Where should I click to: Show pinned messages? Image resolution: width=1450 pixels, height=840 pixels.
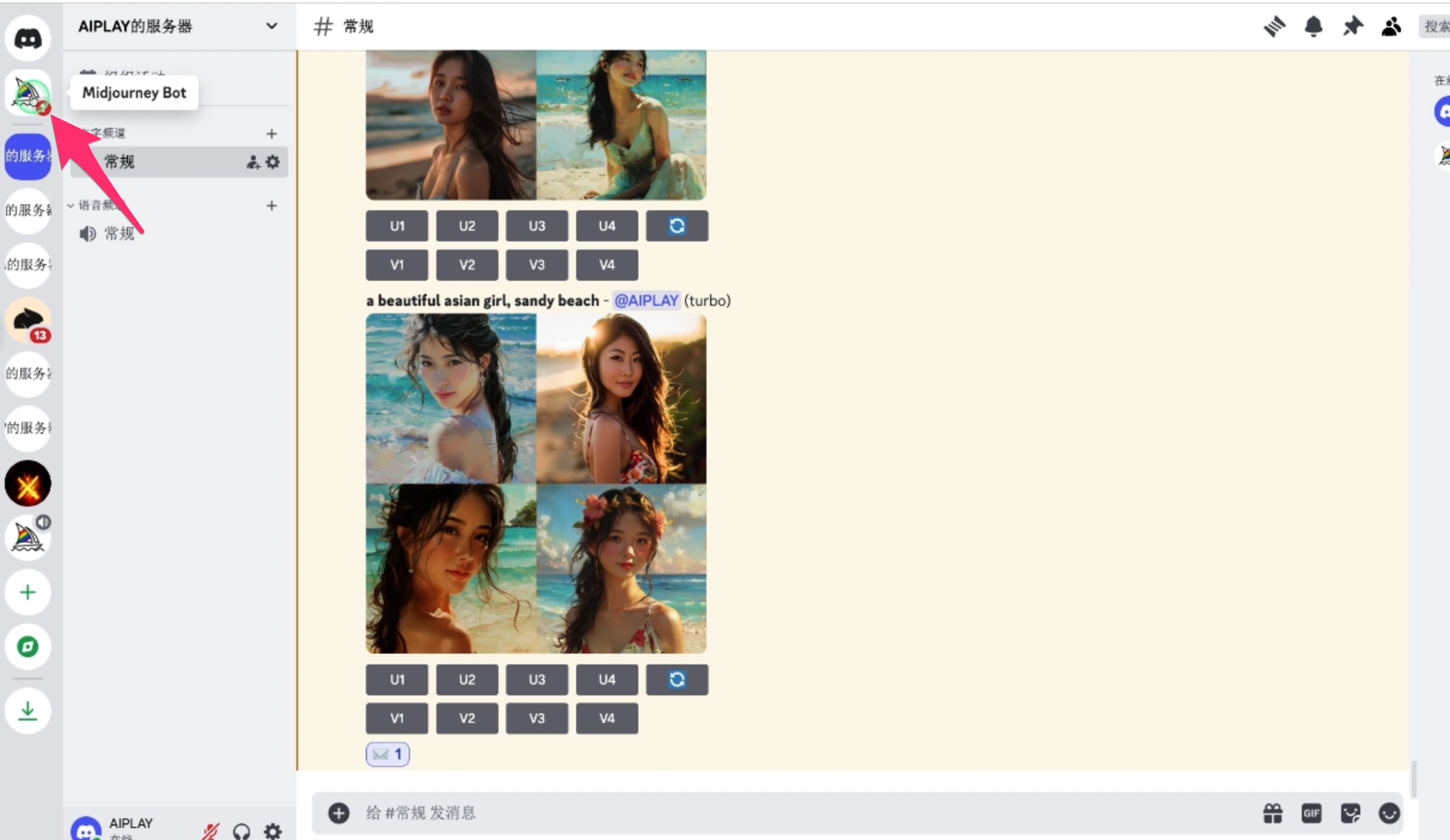click(1353, 27)
